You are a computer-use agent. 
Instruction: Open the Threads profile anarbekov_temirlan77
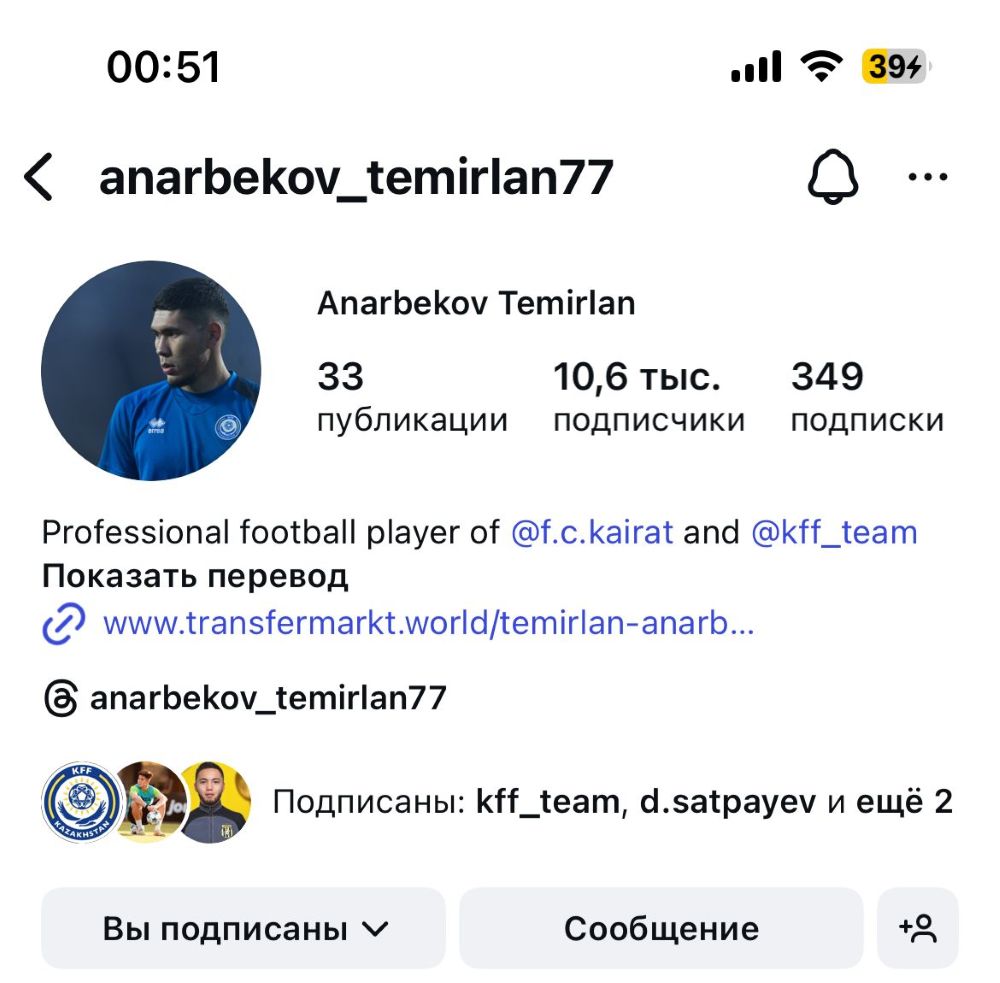coord(267,698)
